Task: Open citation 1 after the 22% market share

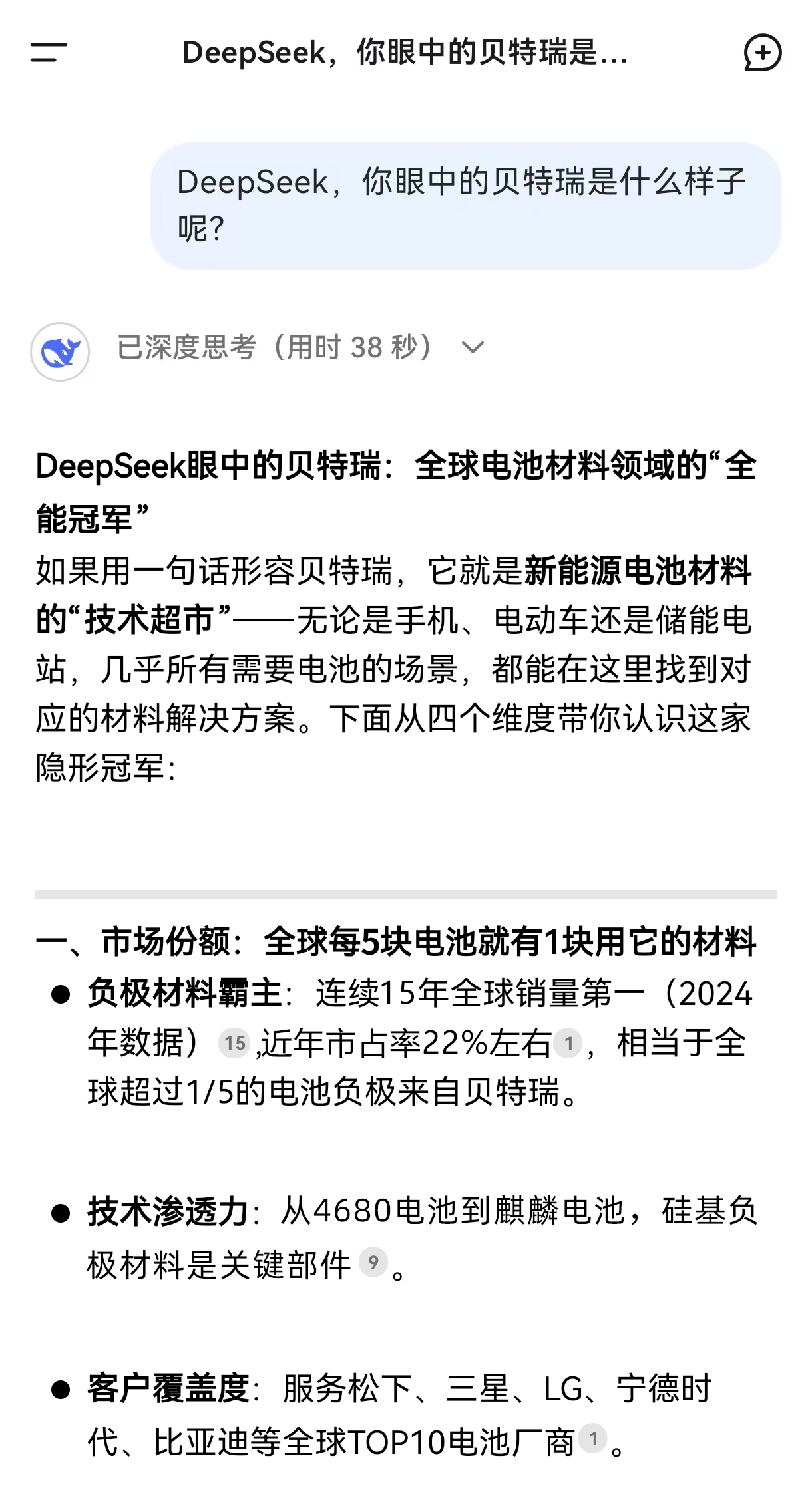Action: 568,1043
